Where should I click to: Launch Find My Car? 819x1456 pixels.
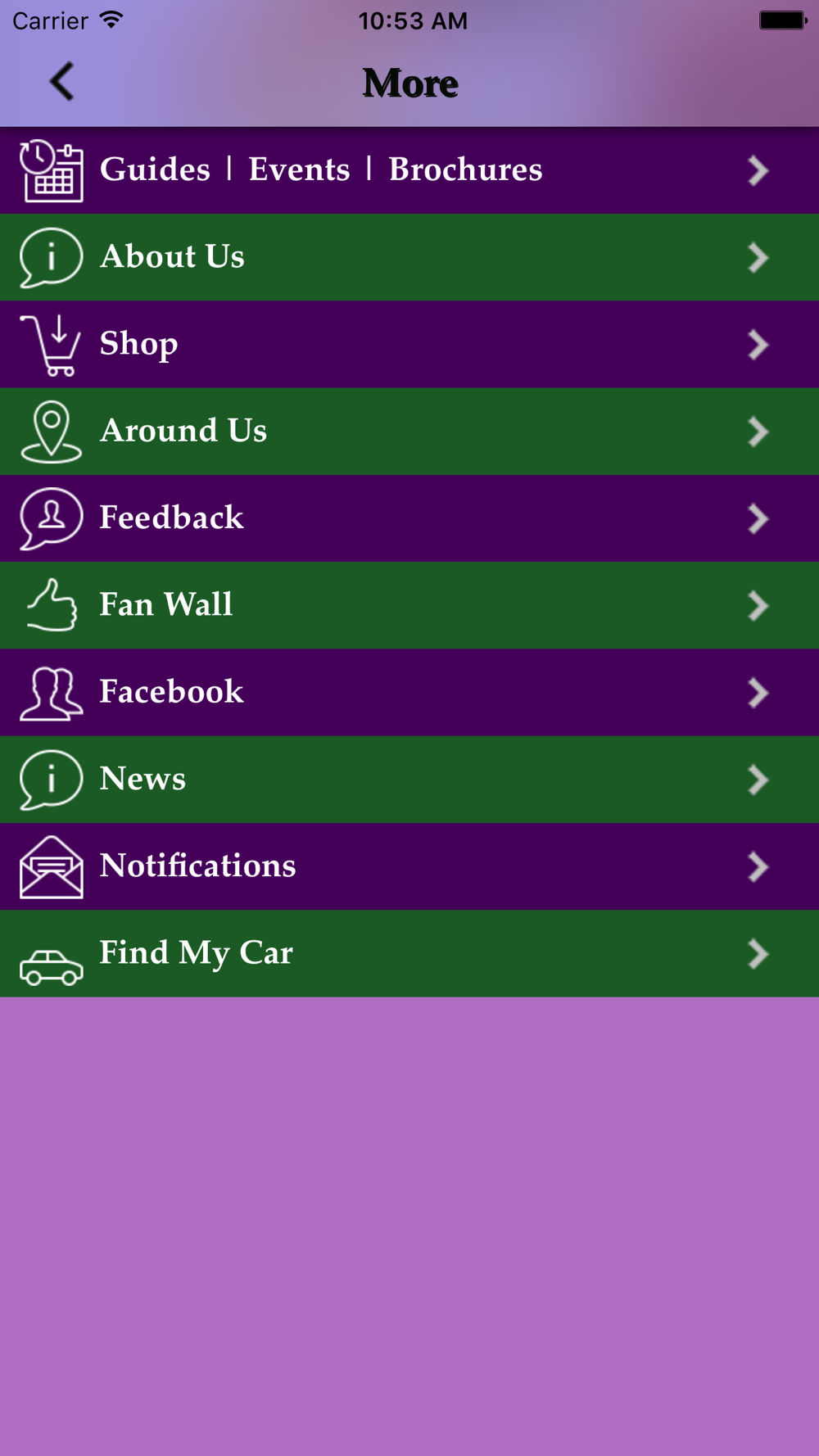(409, 953)
